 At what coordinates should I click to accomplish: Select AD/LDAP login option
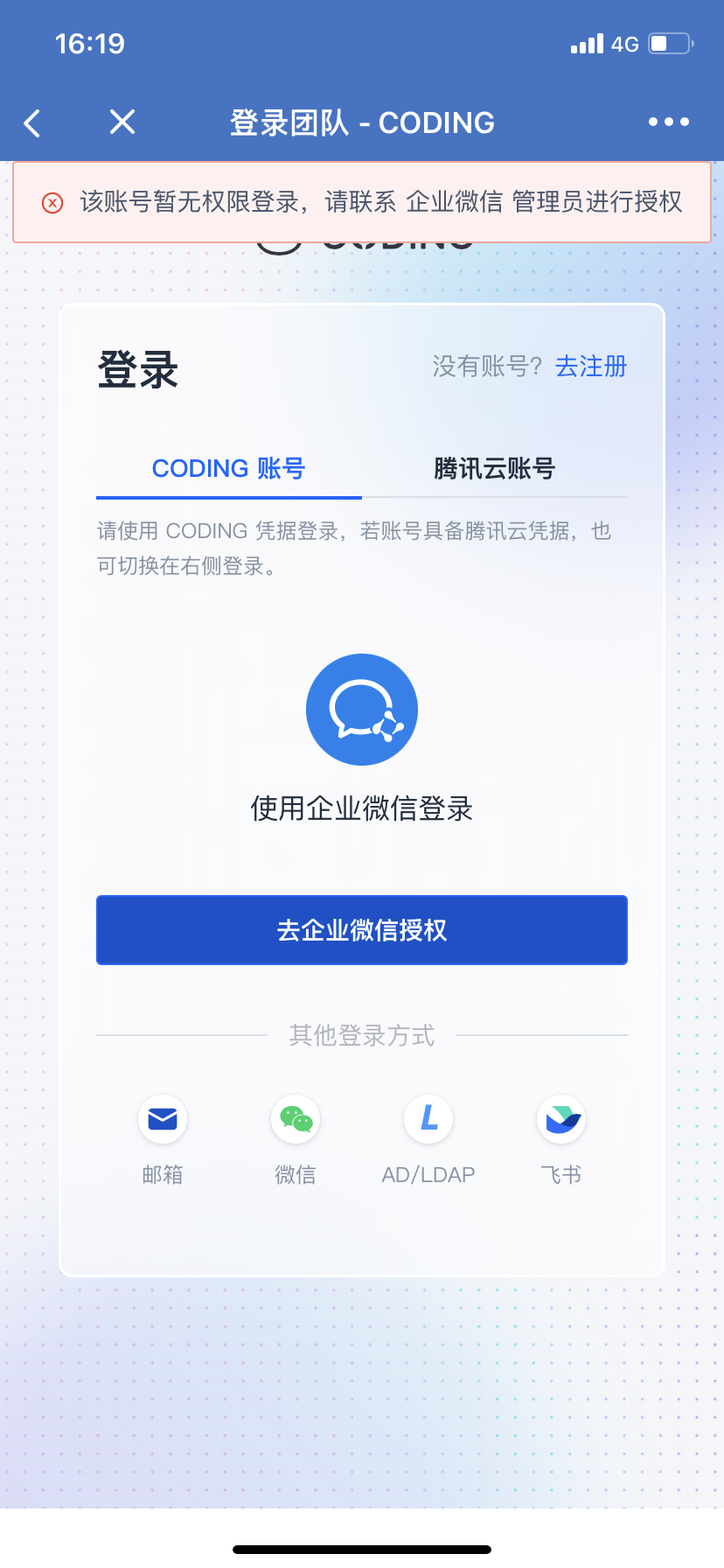tap(428, 1139)
